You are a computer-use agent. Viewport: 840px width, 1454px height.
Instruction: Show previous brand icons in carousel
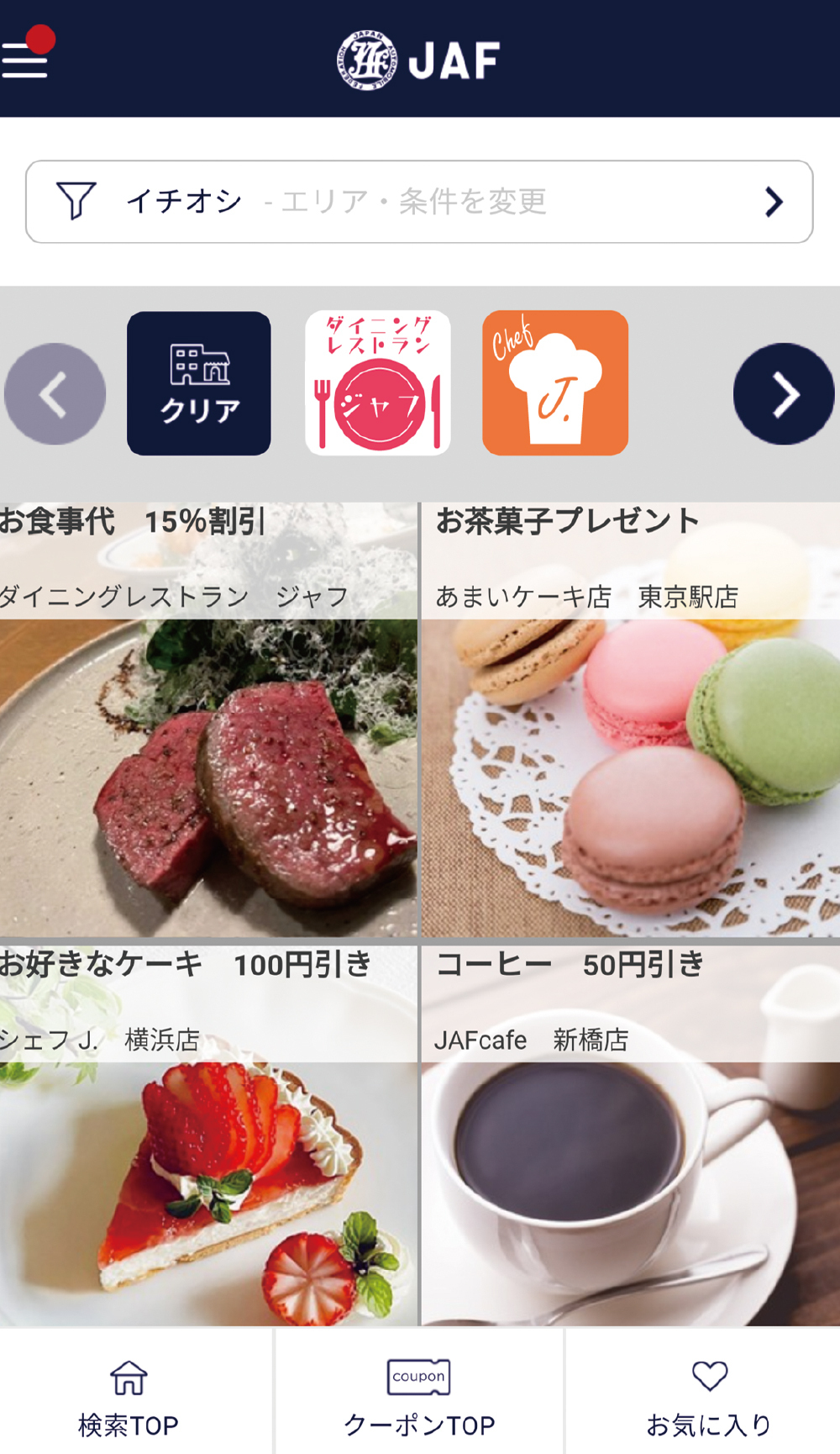(55, 393)
